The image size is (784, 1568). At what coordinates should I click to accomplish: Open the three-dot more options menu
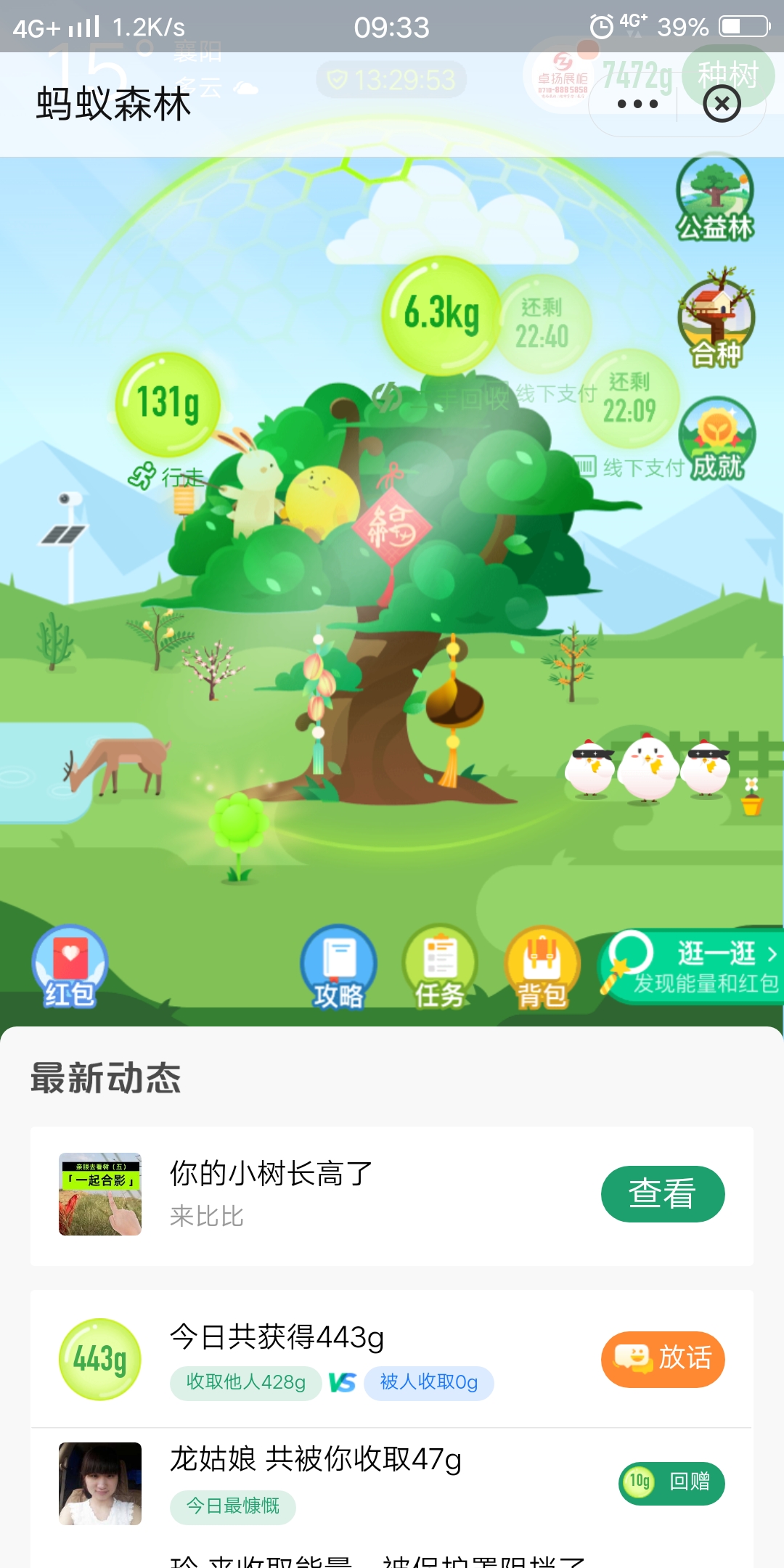pos(637,104)
